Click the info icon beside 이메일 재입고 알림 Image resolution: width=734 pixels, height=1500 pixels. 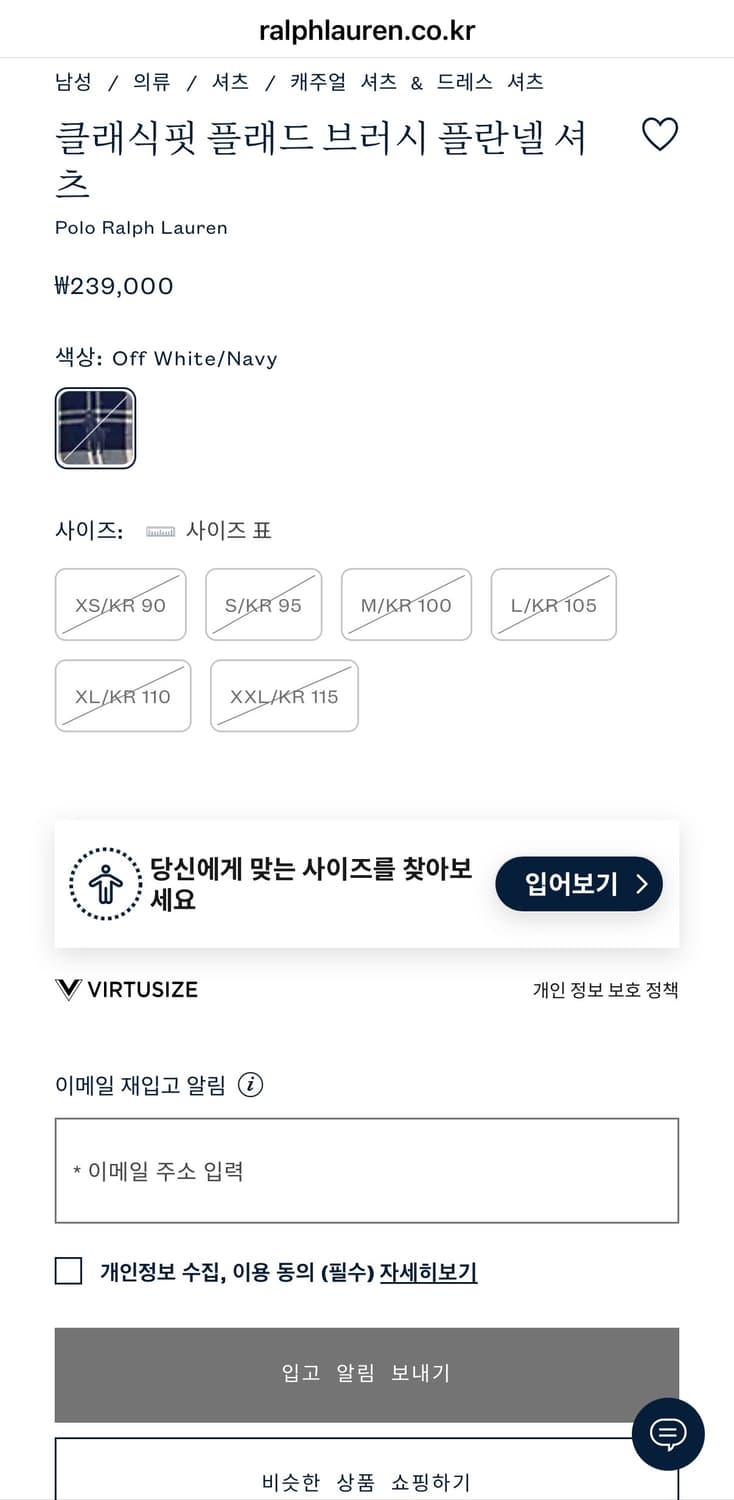(x=251, y=1085)
